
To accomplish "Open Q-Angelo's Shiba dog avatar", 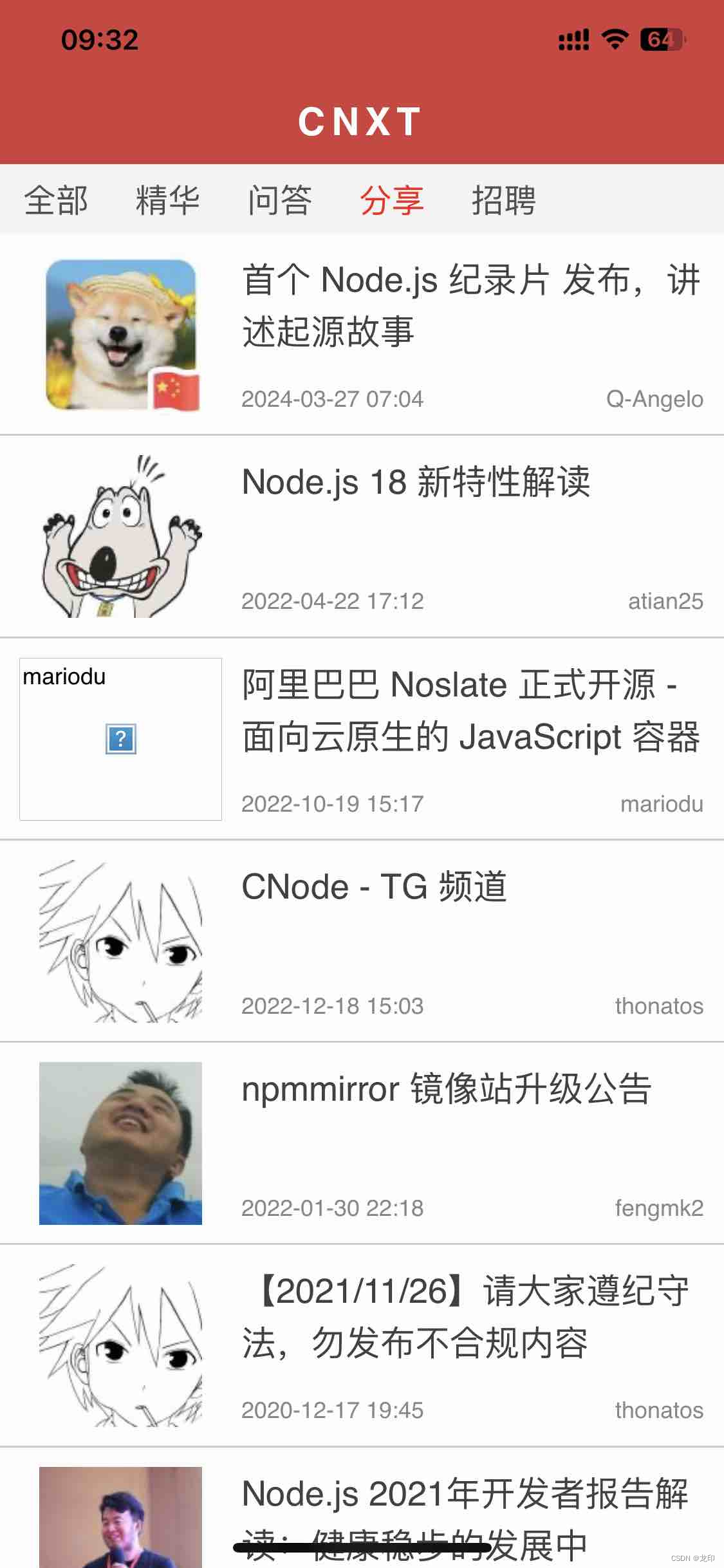I will [x=121, y=335].
